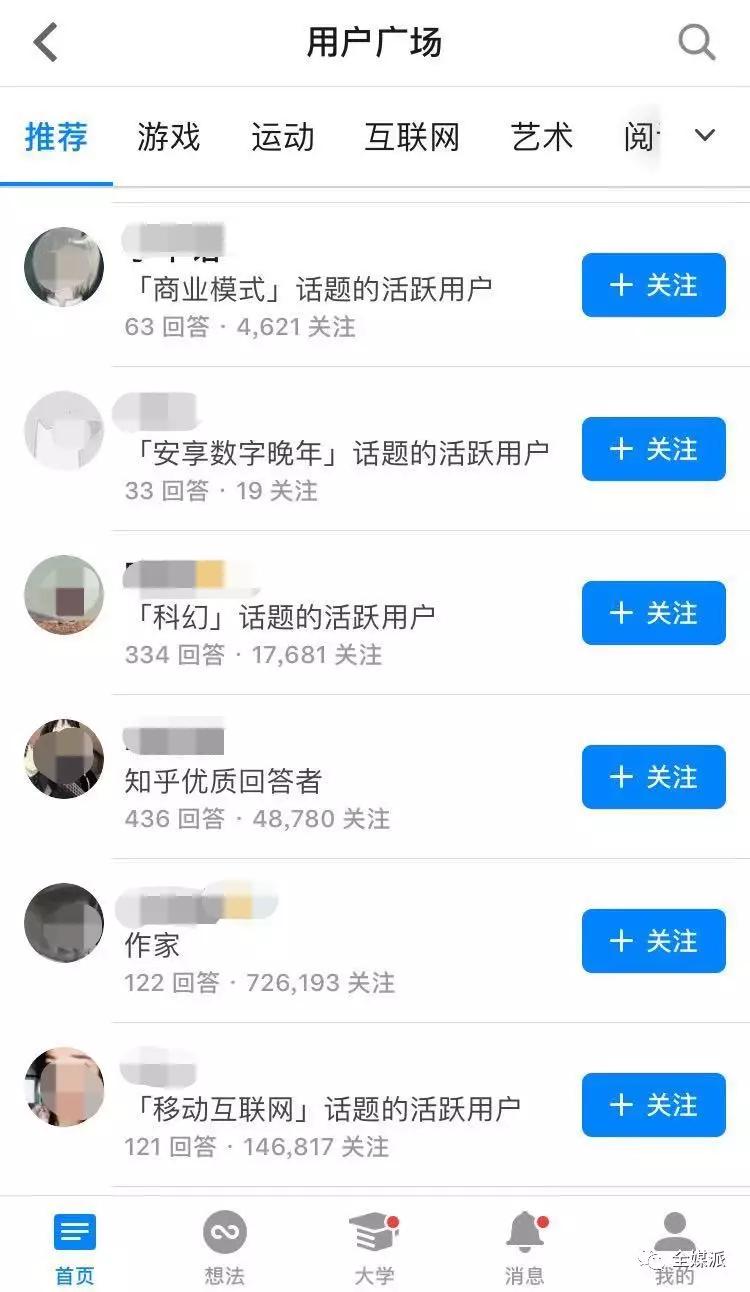Follow the 「商业模式」 active user

(654, 285)
